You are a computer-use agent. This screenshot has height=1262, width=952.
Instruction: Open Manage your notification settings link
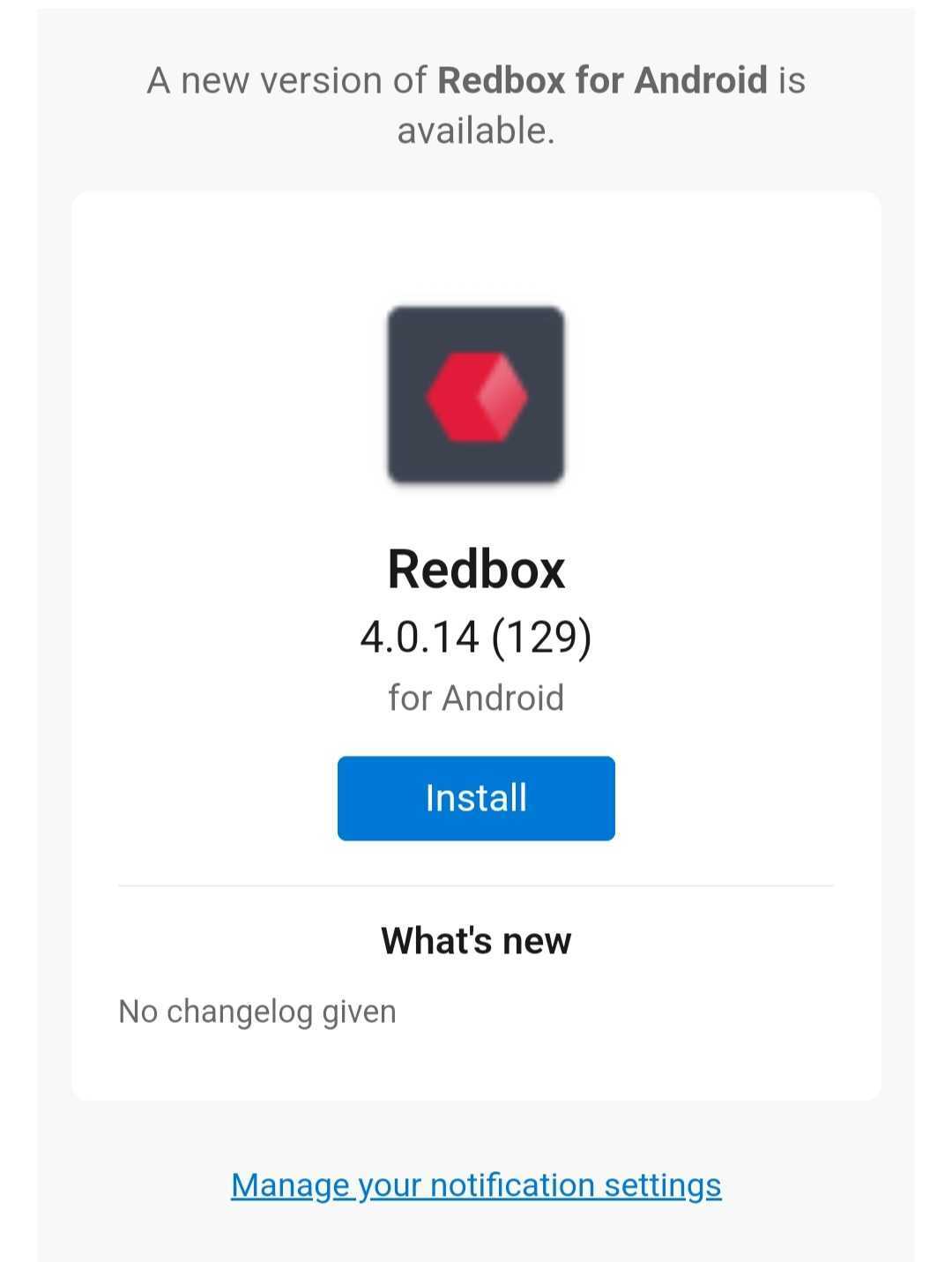476,1185
